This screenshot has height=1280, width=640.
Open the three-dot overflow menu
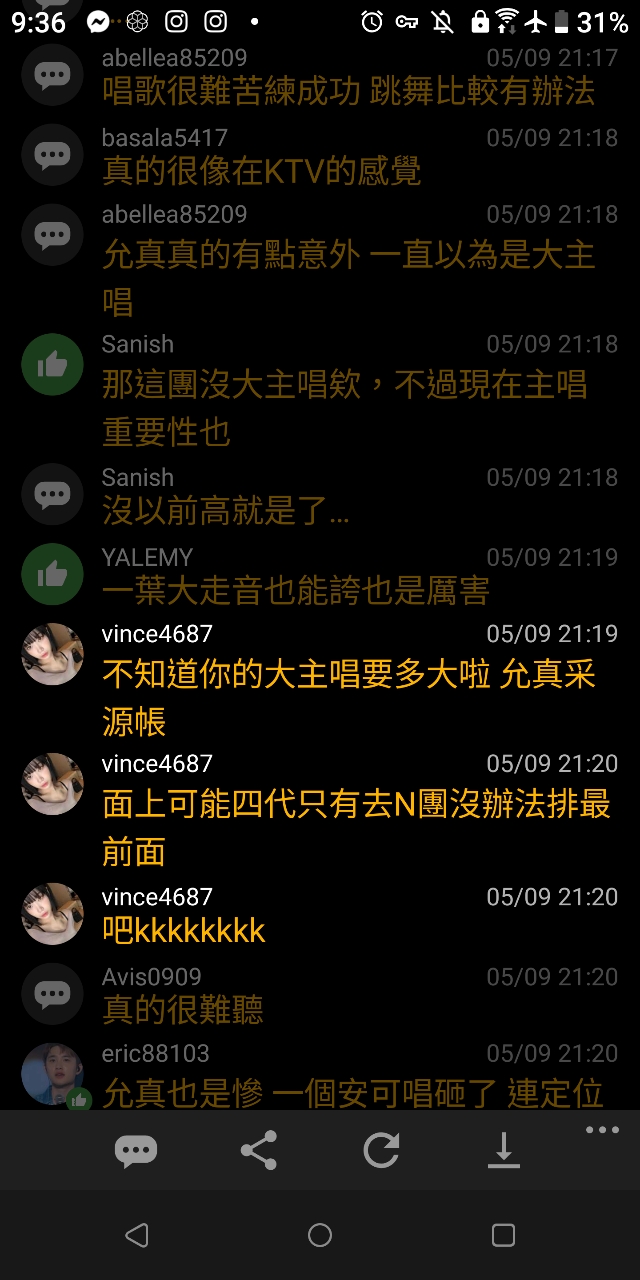click(x=602, y=1130)
